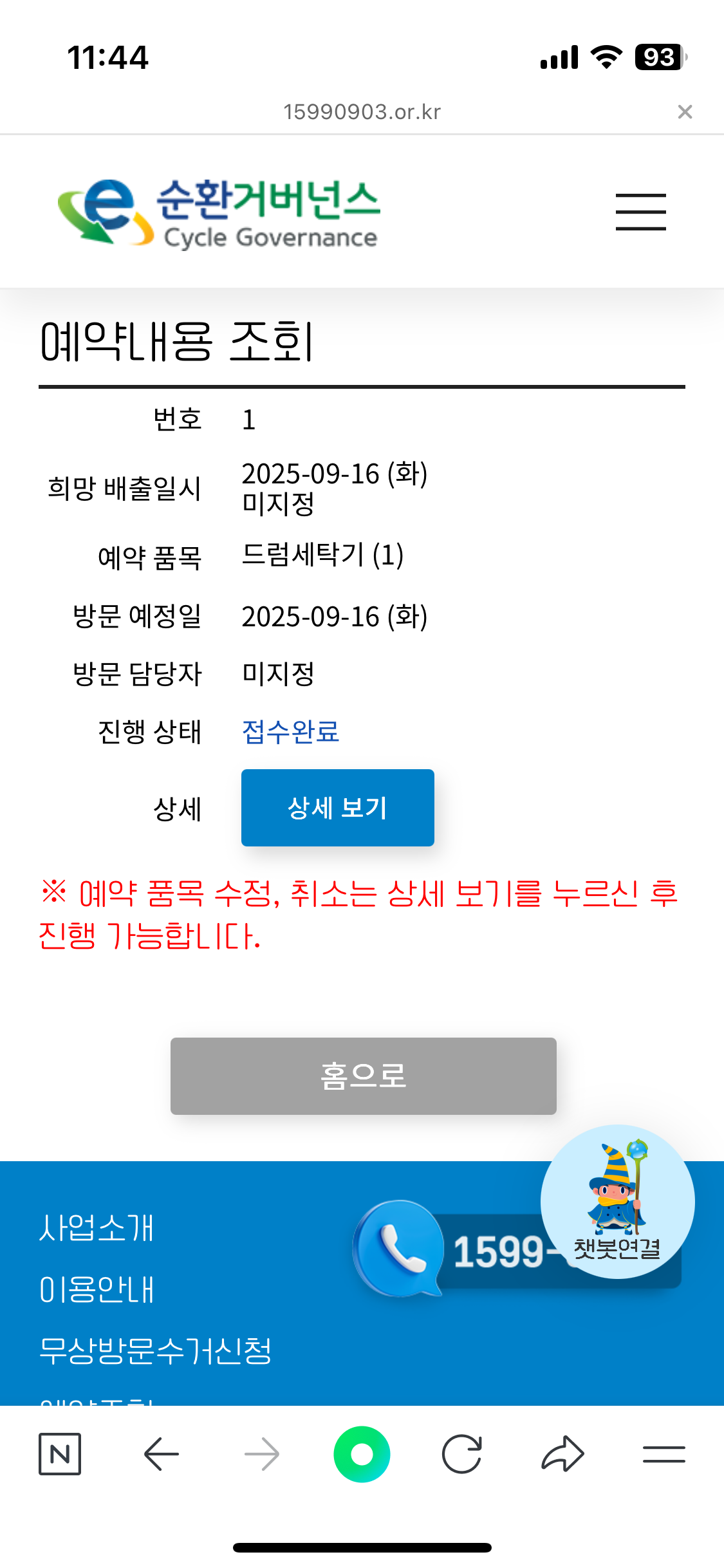Open the 챗봇연결 chatbot bubble

point(618,1202)
